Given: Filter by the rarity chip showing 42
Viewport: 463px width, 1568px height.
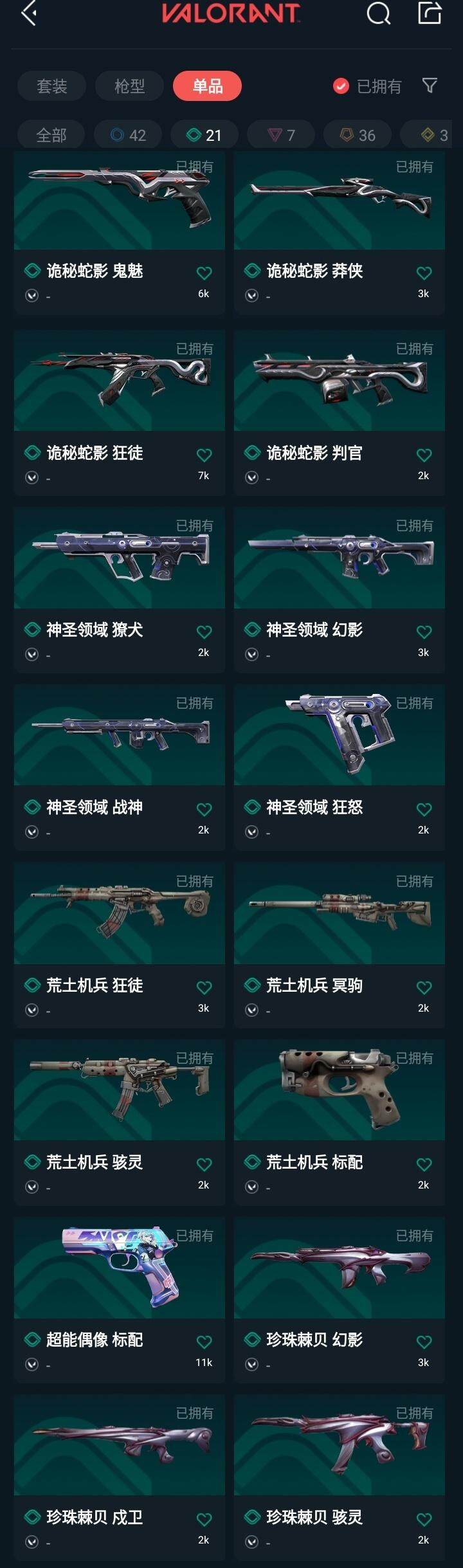Looking at the screenshot, I should click(128, 135).
